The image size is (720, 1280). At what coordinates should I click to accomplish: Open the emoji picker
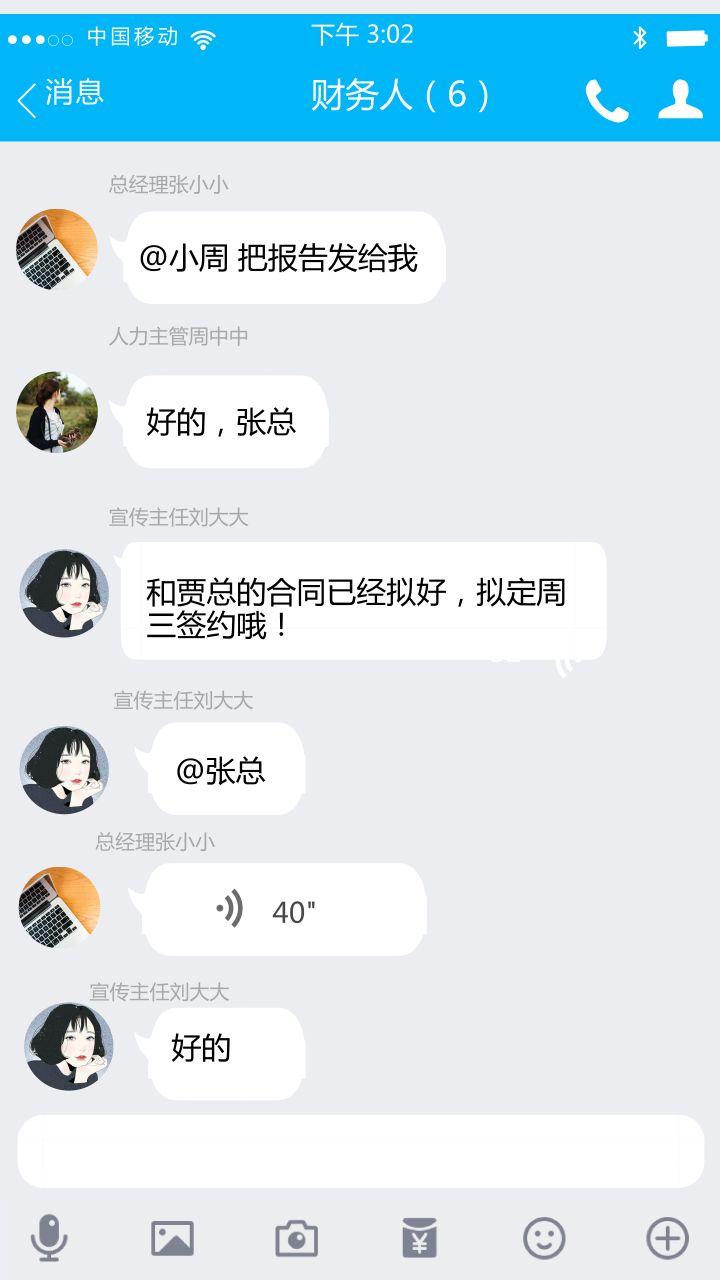pyautogui.click(x=544, y=1239)
